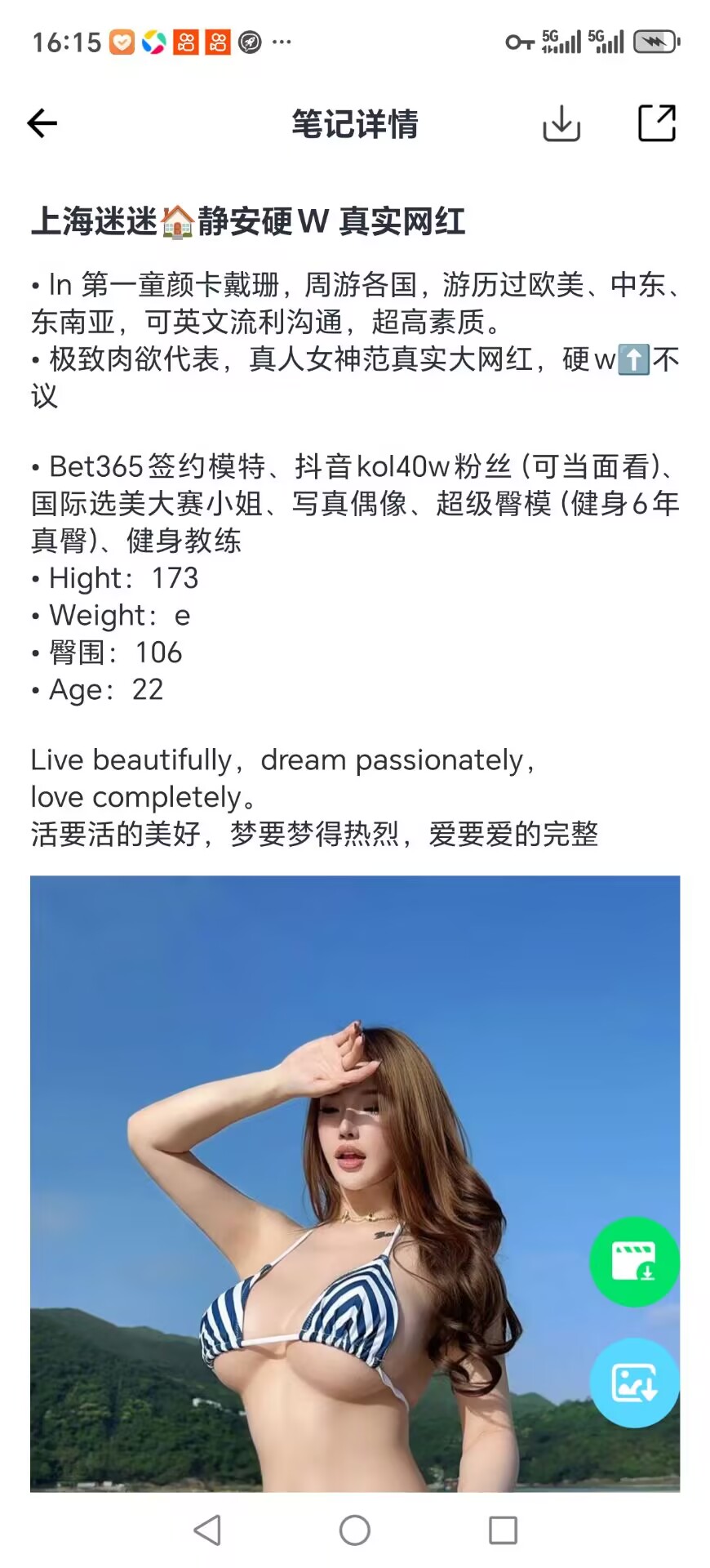Share the note via the export icon

[656, 124]
